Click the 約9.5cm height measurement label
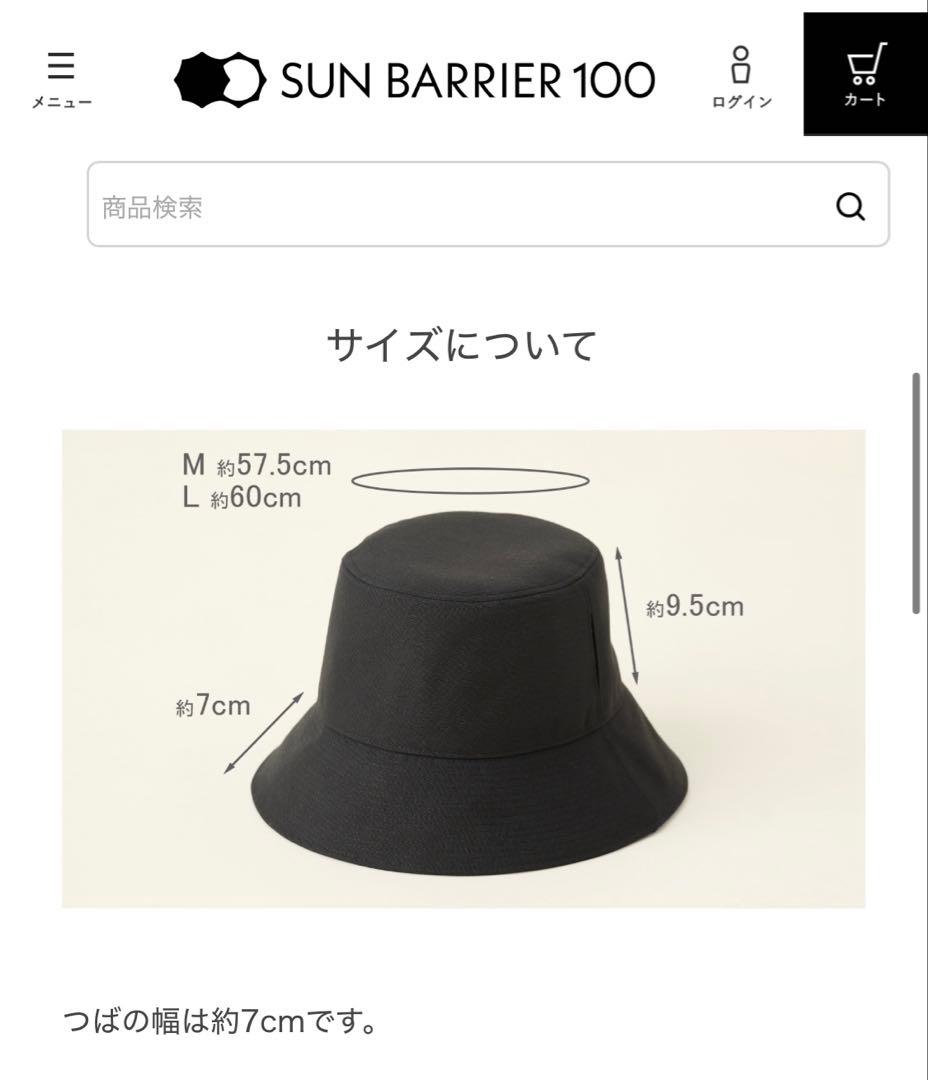Viewport: 928px width, 1080px height. [x=694, y=605]
